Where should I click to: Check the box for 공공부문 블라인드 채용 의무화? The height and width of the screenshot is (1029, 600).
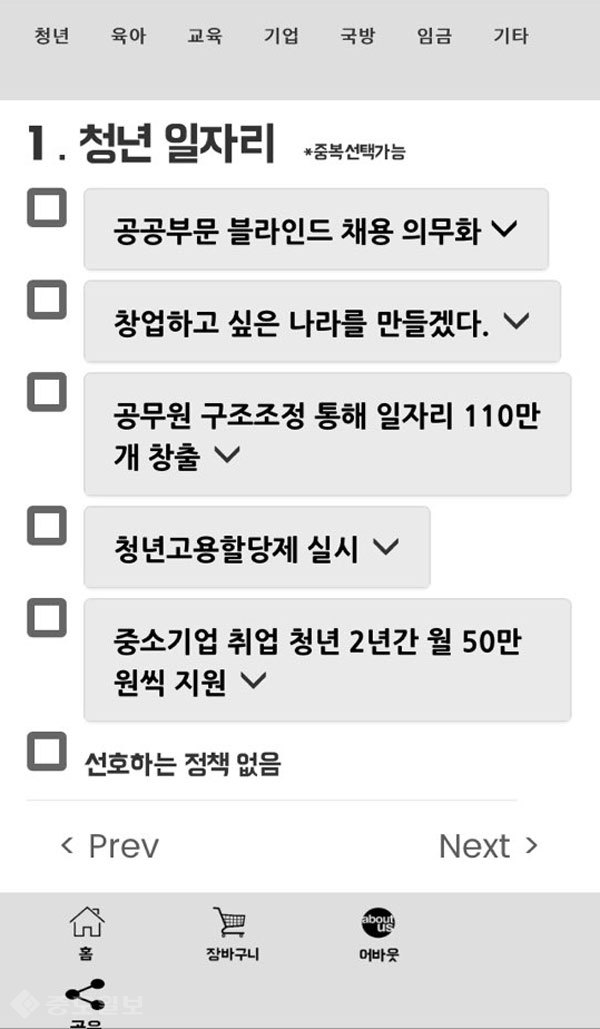click(46, 207)
